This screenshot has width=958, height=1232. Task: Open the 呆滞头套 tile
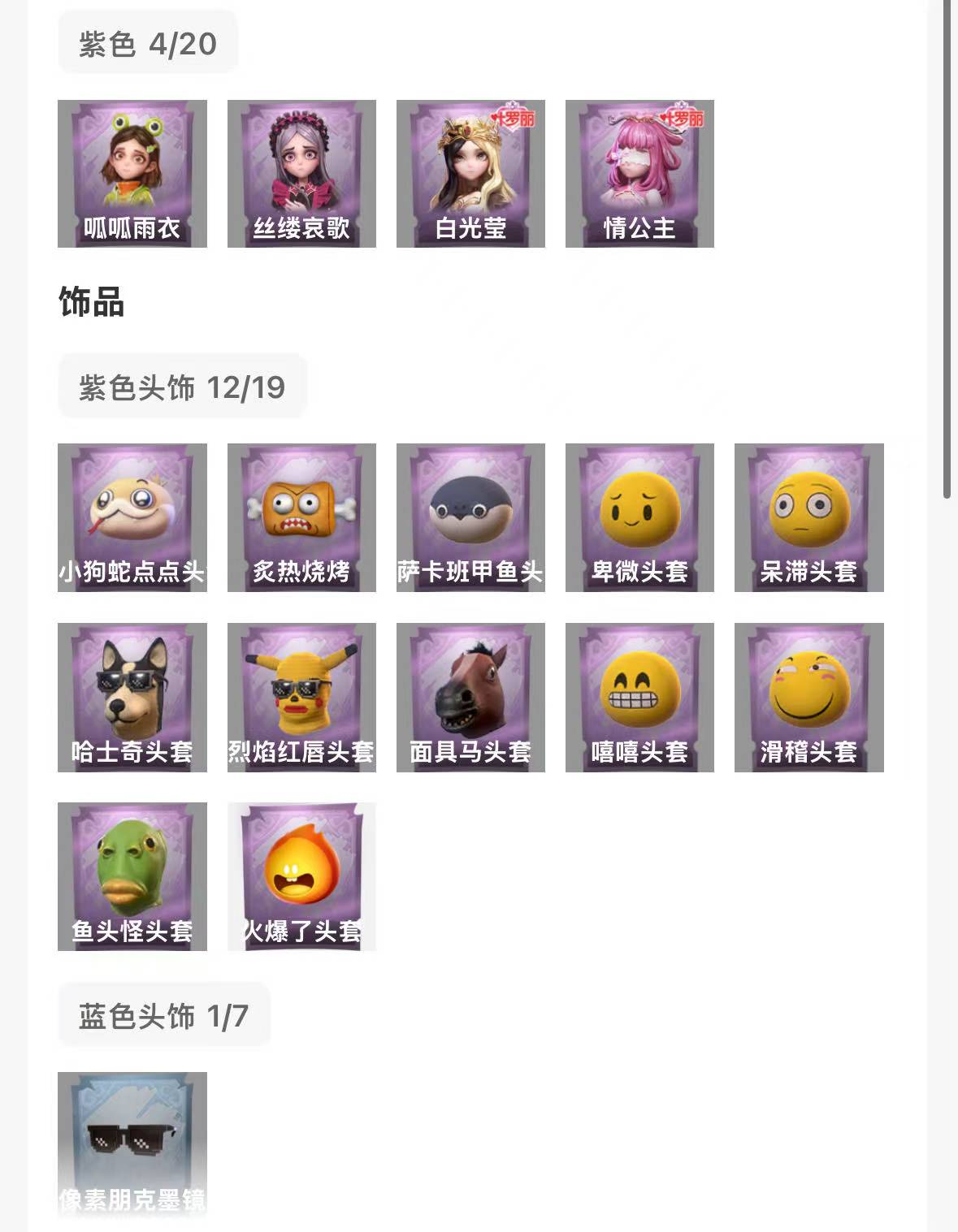pos(808,517)
